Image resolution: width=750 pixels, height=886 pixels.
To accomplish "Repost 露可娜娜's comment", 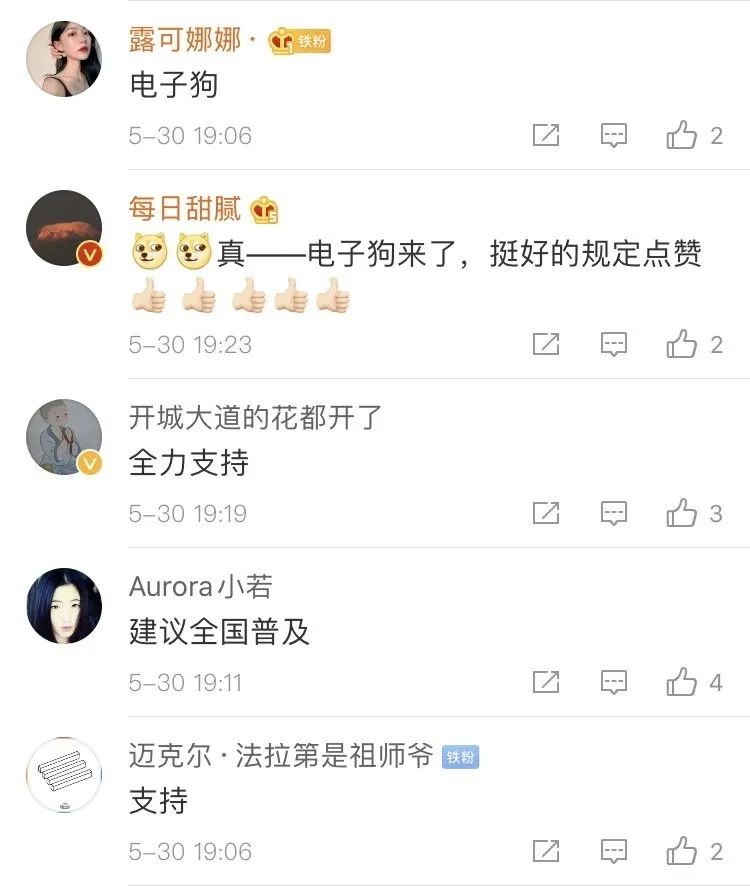I will [545, 135].
